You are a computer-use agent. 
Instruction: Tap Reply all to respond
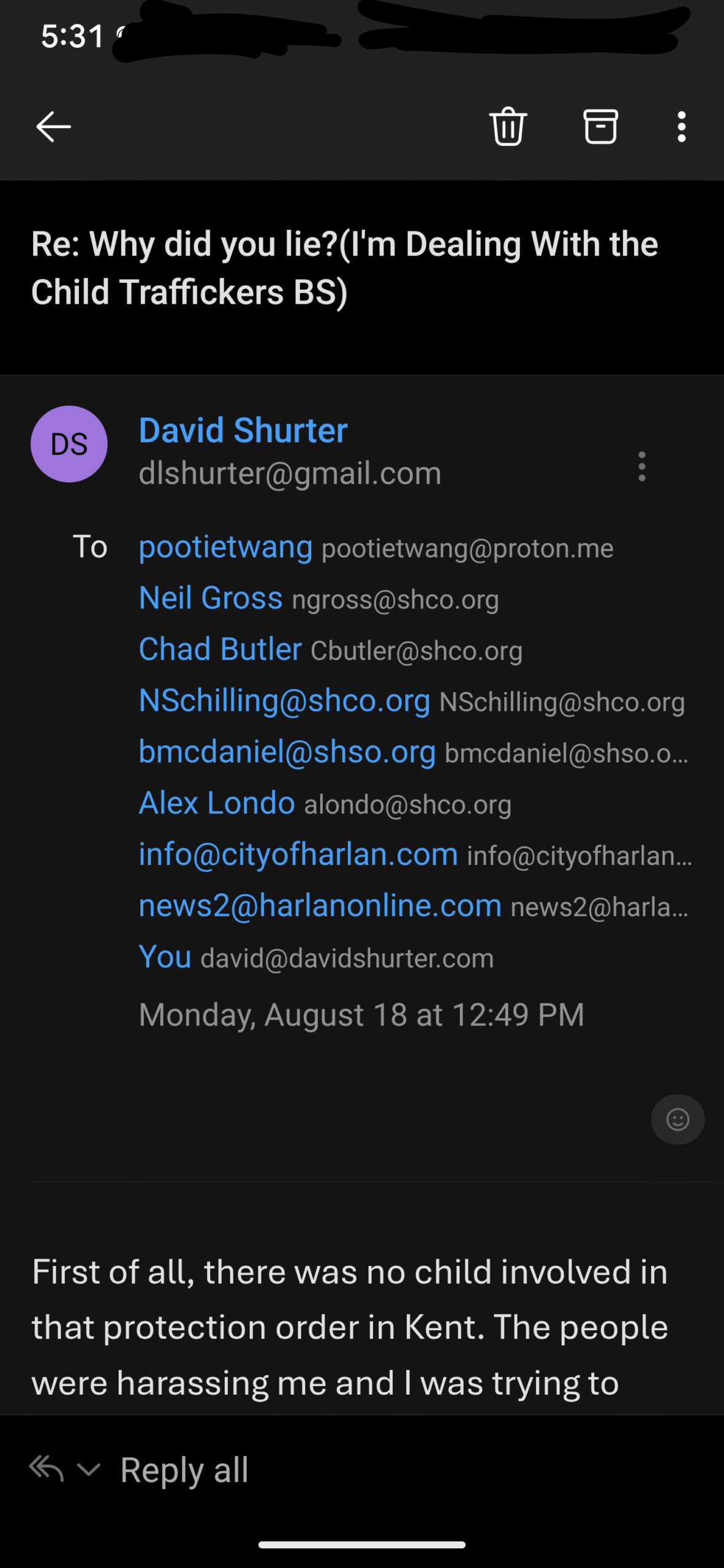184,1470
